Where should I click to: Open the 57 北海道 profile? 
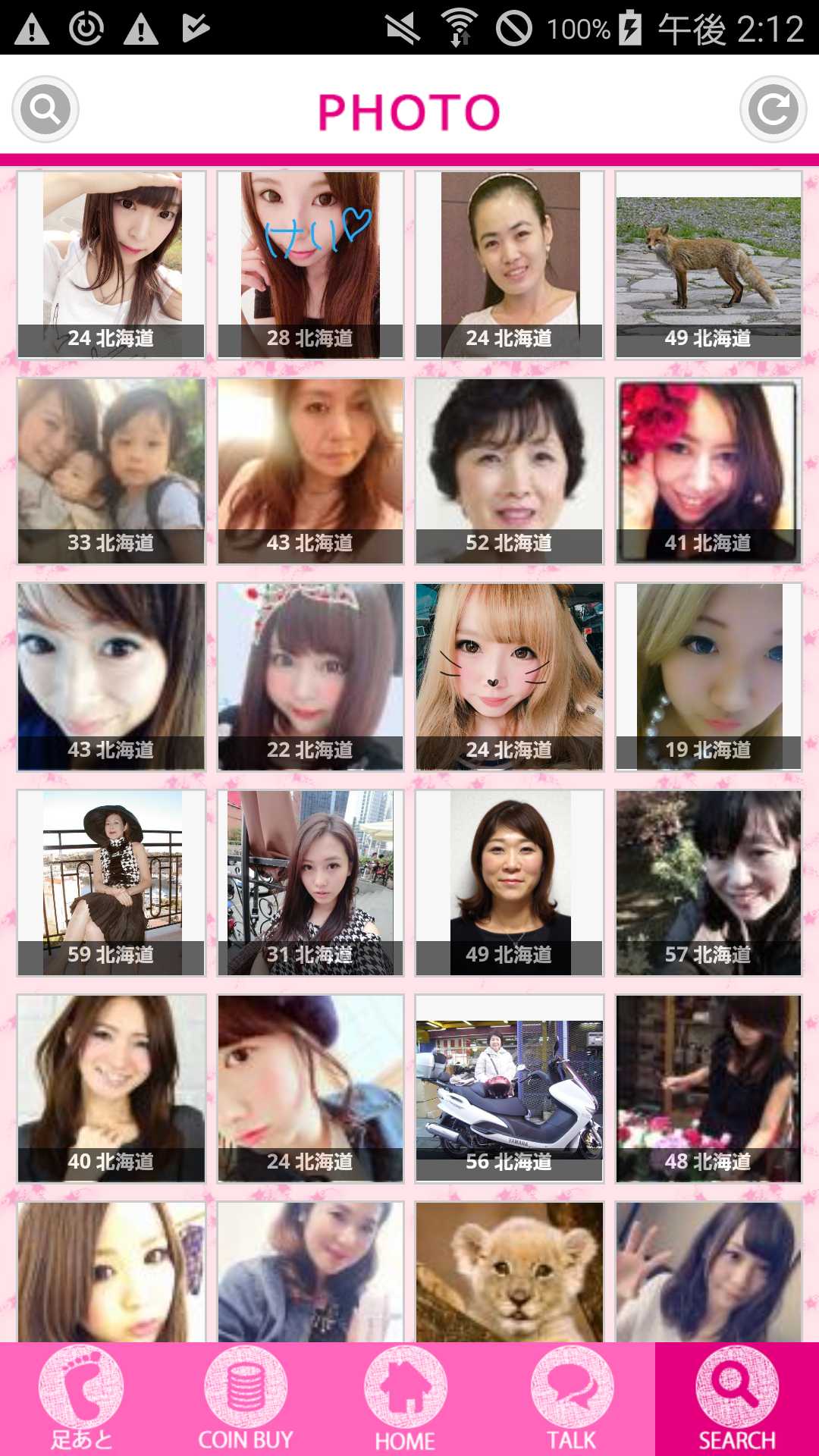coord(708,883)
